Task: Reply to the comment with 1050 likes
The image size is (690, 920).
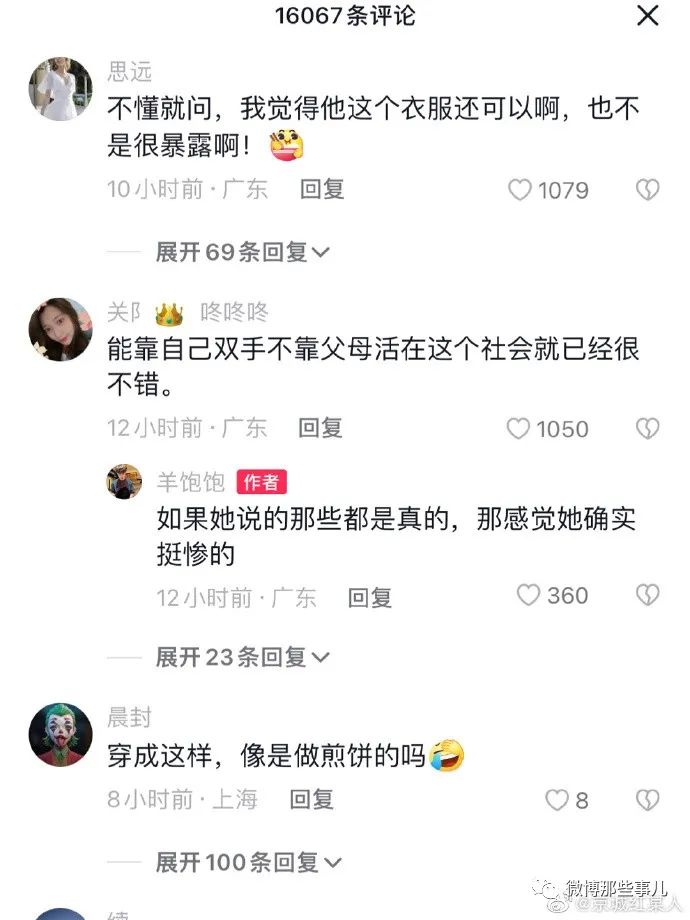Action: (320, 428)
